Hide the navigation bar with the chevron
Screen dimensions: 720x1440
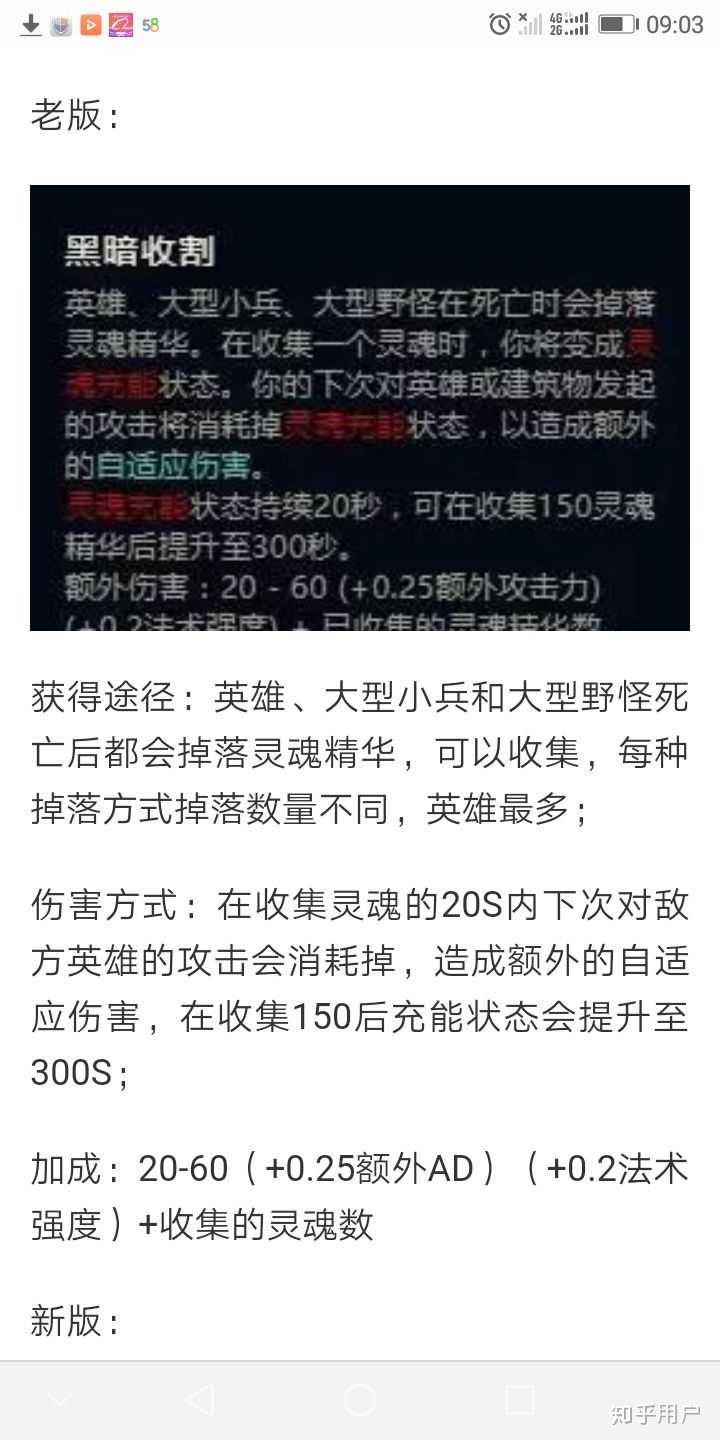pyautogui.click(x=60, y=1400)
